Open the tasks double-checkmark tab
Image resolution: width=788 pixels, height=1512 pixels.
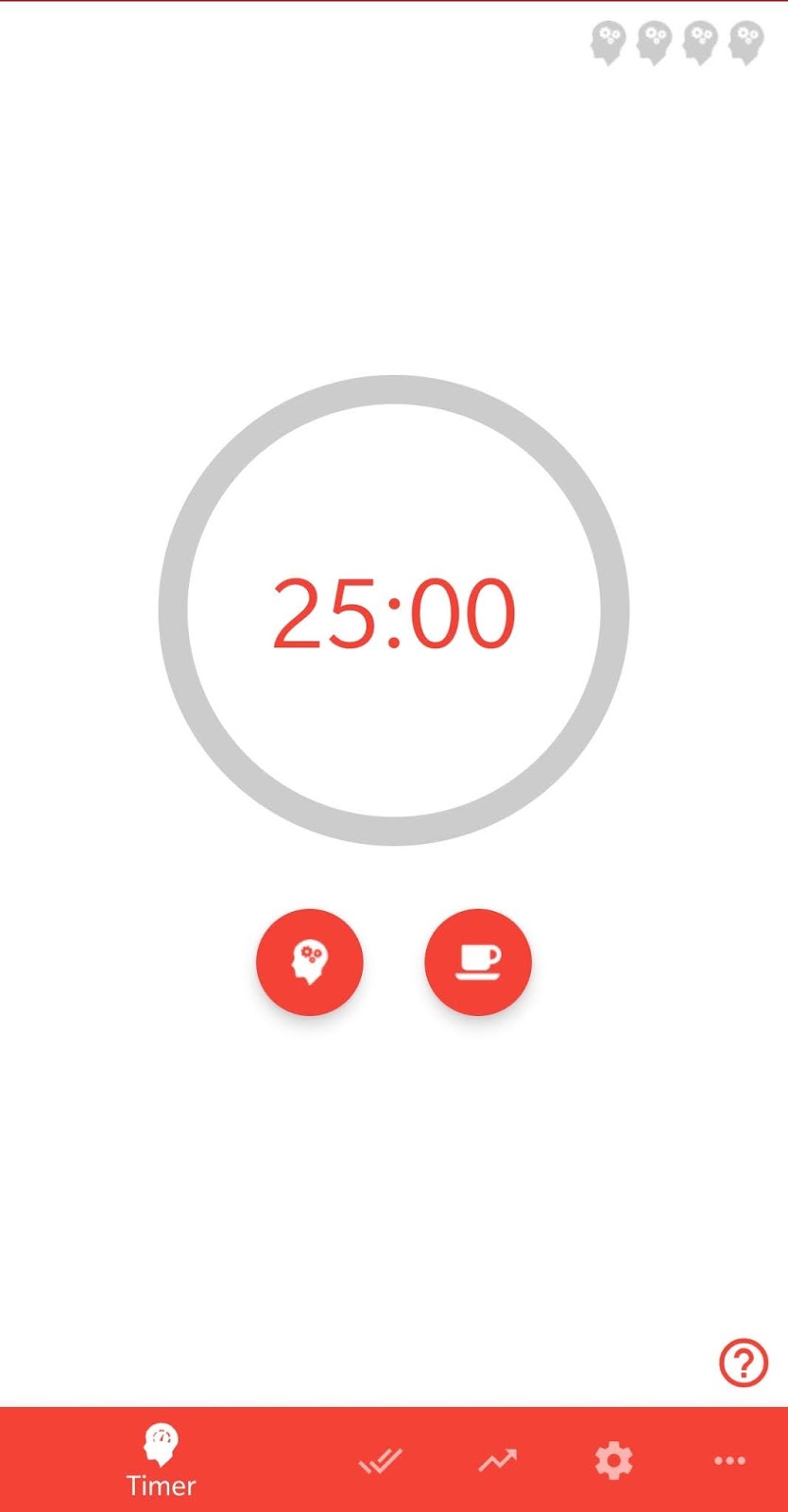click(x=381, y=1461)
